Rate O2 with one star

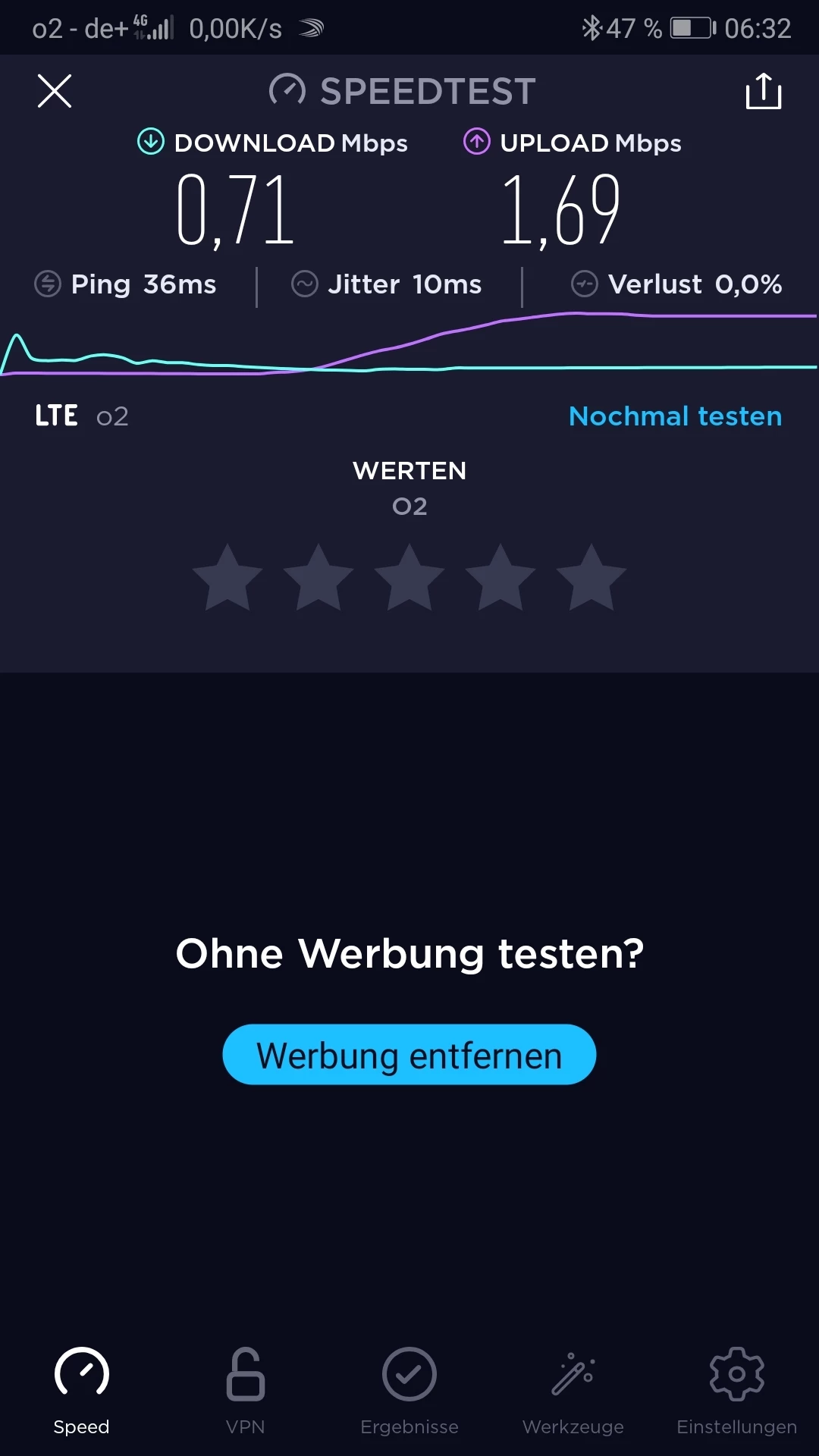tap(227, 578)
